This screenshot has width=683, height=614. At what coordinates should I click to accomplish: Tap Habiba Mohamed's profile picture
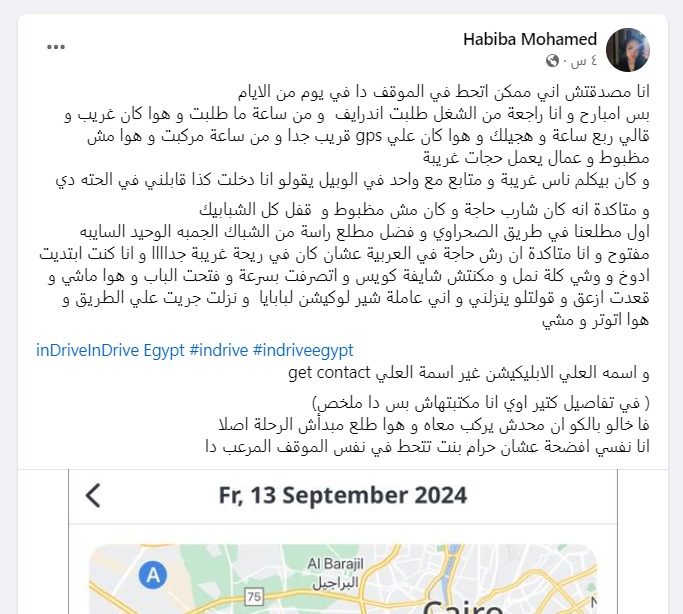pos(629,49)
